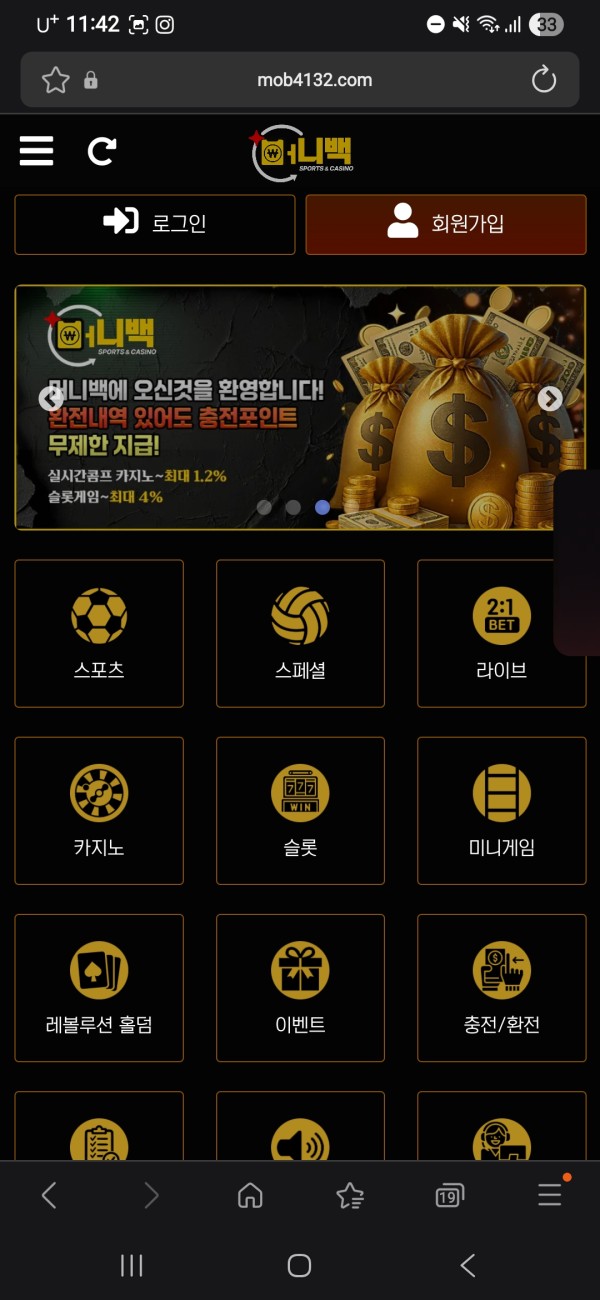Choose the 미니게임 tile
The image size is (600, 1300).
pyautogui.click(x=501, y=810)
